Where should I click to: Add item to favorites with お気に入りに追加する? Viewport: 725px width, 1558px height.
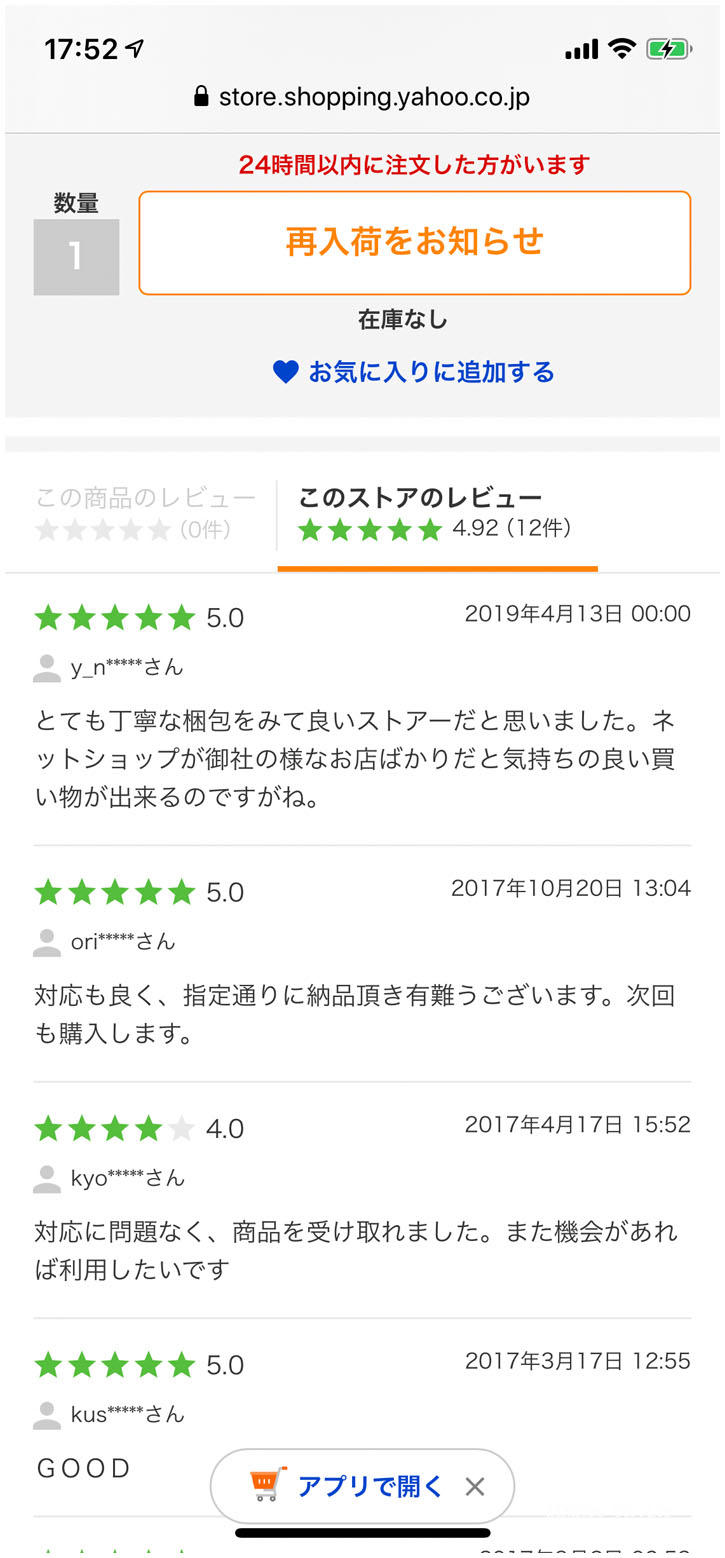tap(414, 372)
